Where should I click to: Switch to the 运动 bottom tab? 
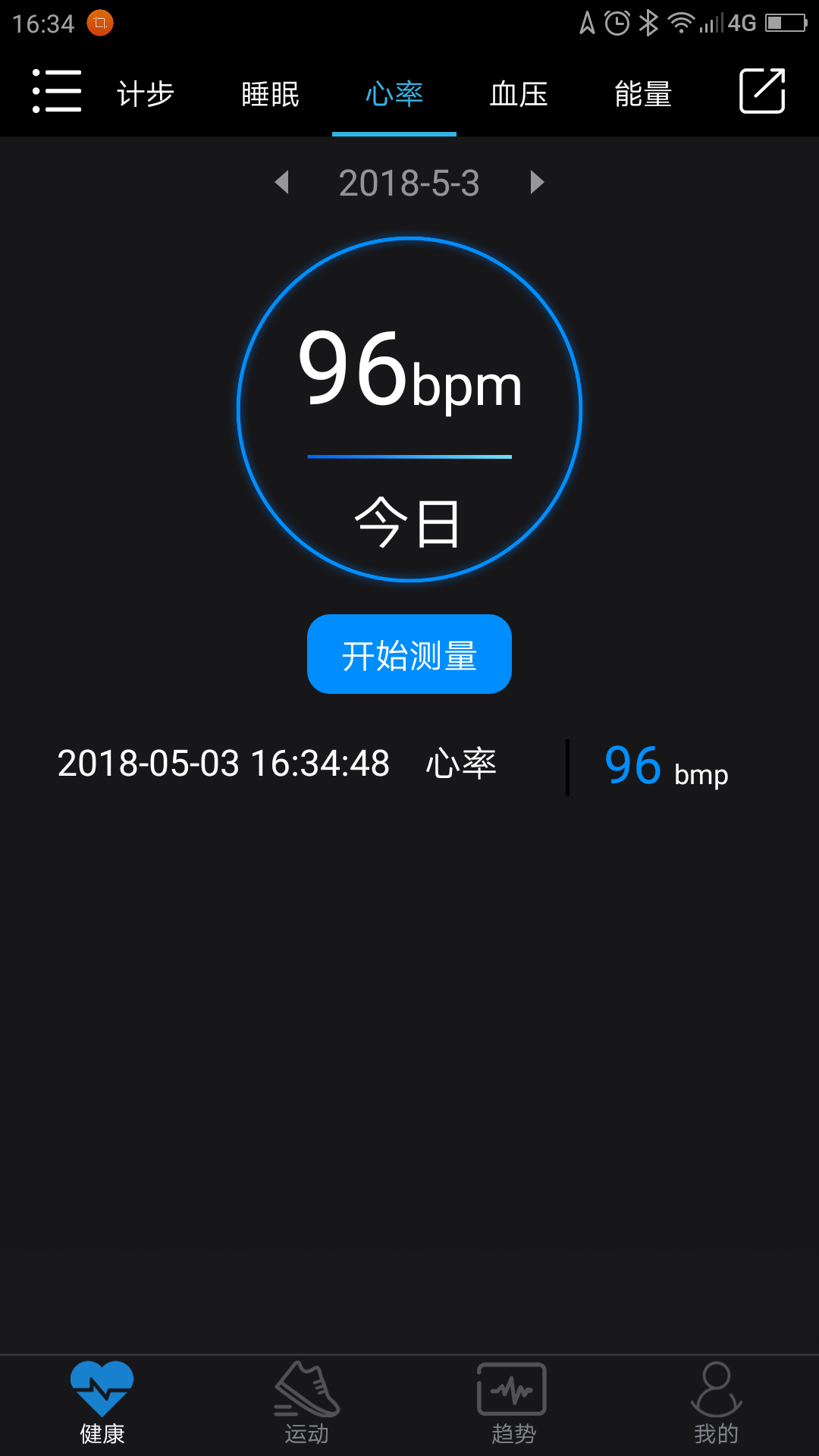click(307, 1404)
